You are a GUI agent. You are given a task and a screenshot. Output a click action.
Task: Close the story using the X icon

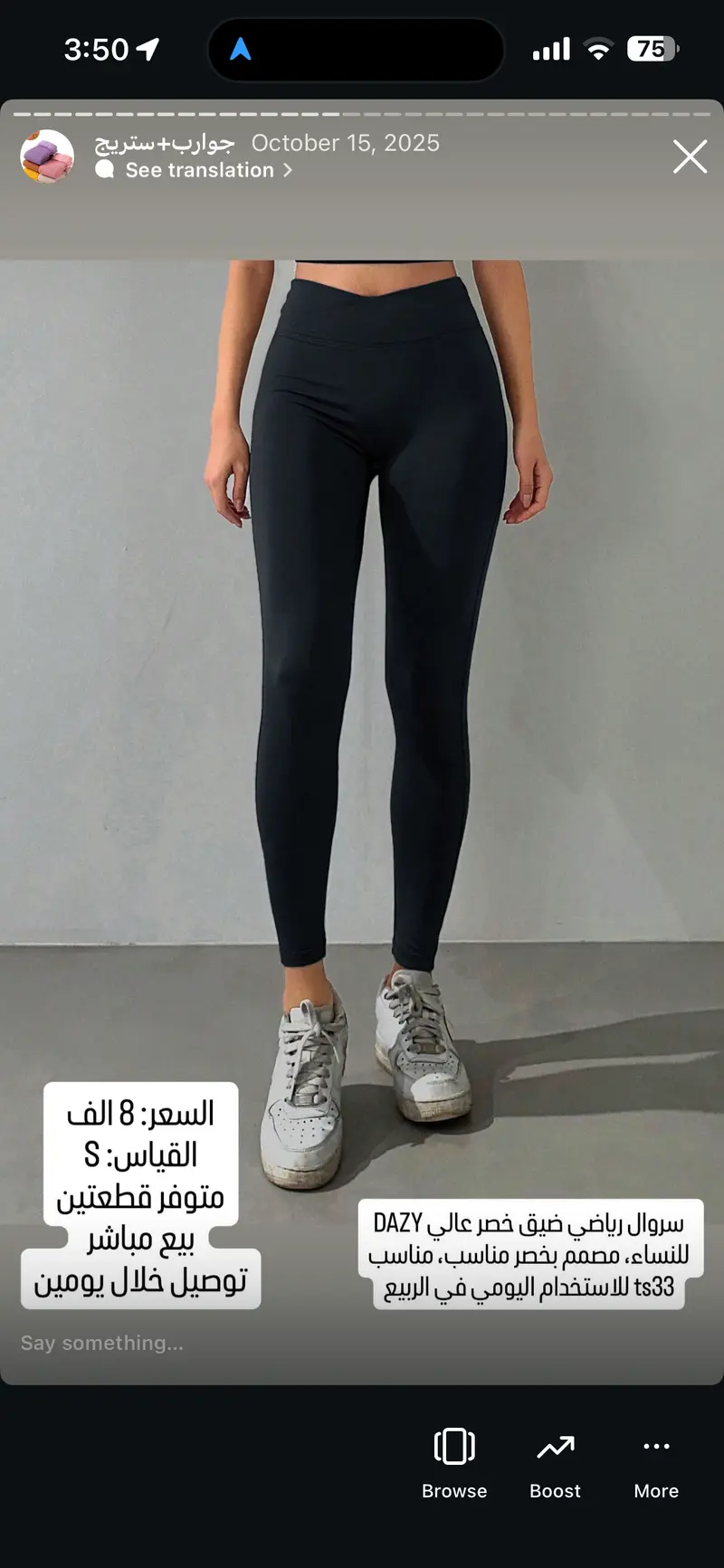[690, 157]
